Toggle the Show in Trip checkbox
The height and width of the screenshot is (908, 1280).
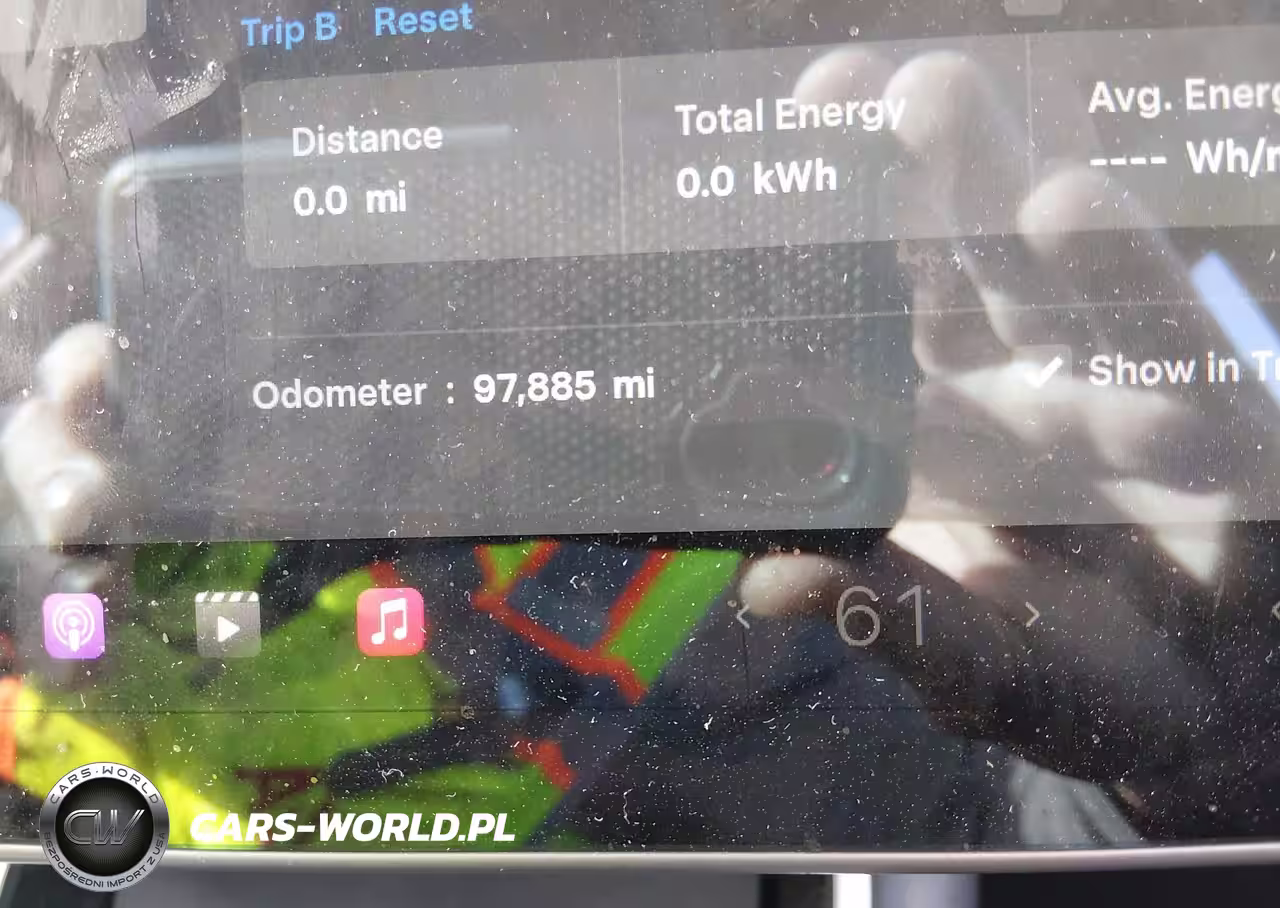1043,372
